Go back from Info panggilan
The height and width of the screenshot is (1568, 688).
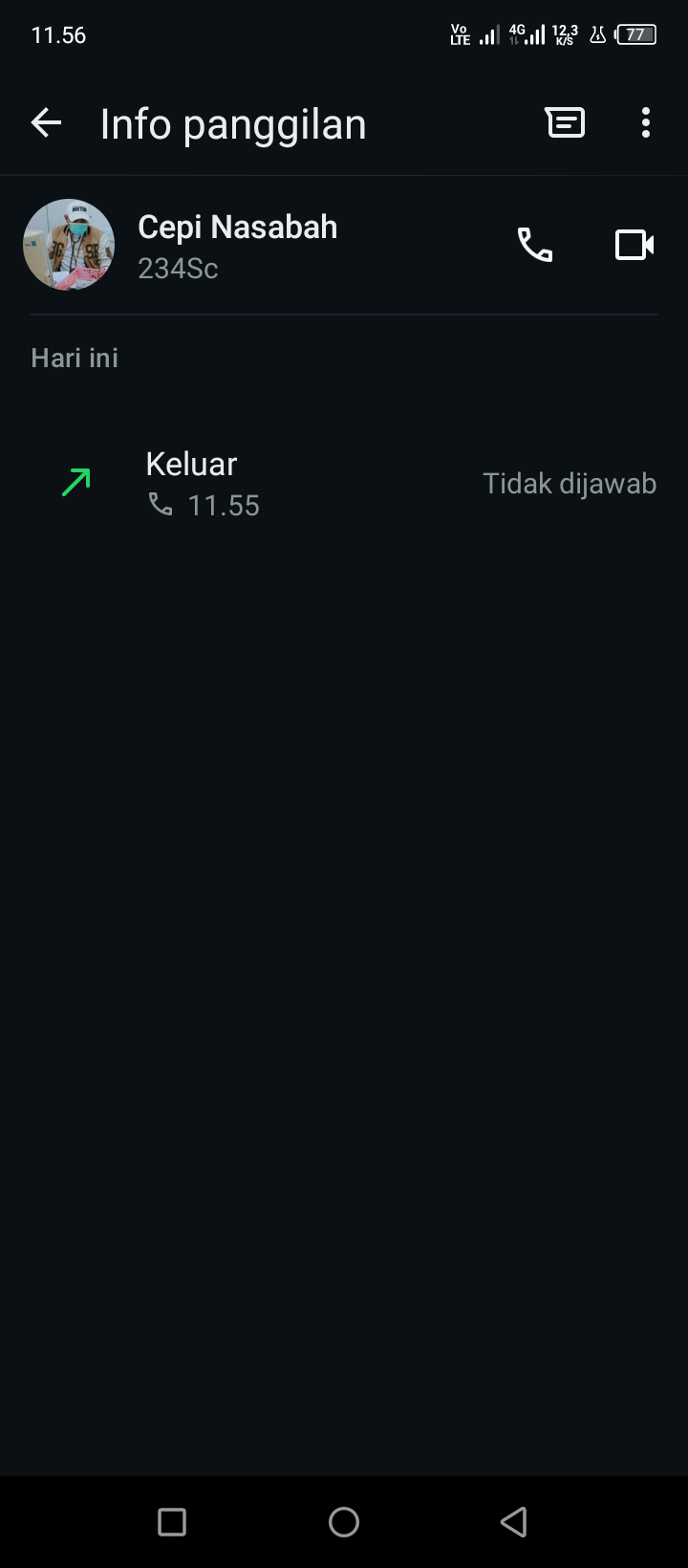click(46, 123)
